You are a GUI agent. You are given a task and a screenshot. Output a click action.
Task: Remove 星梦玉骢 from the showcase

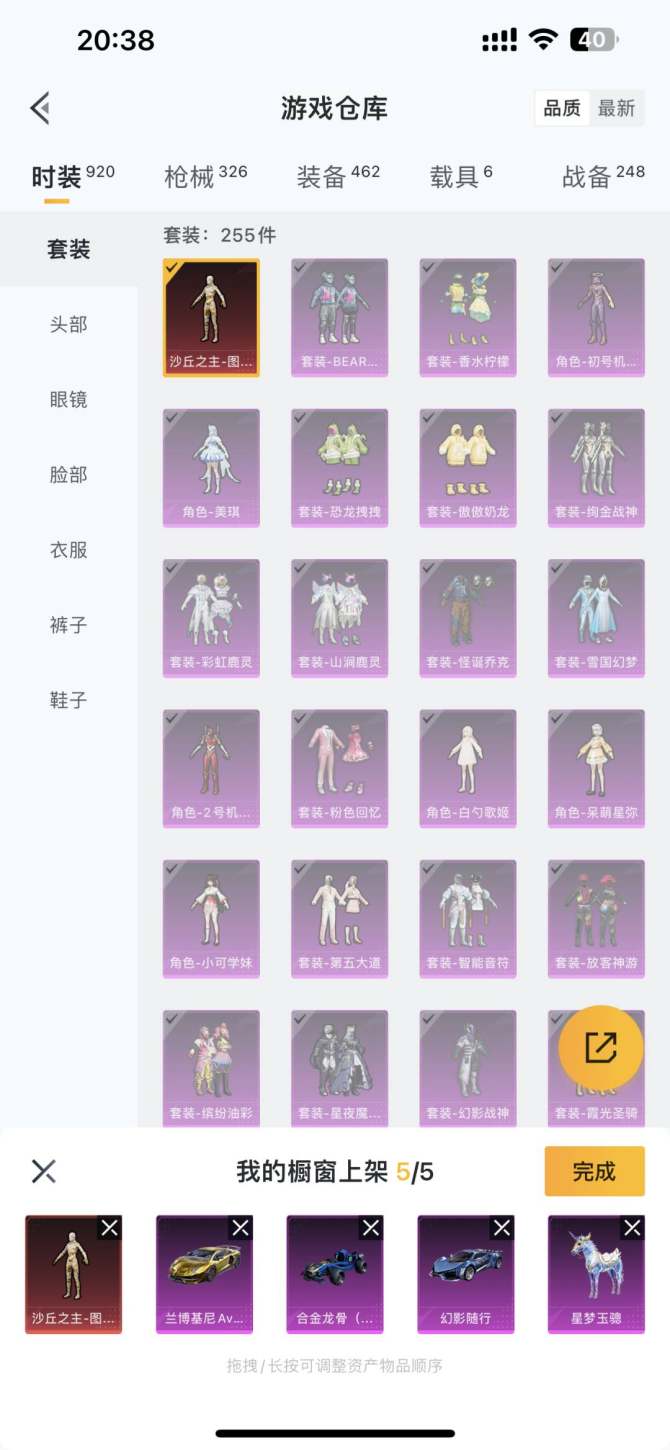click(632, 1228)
